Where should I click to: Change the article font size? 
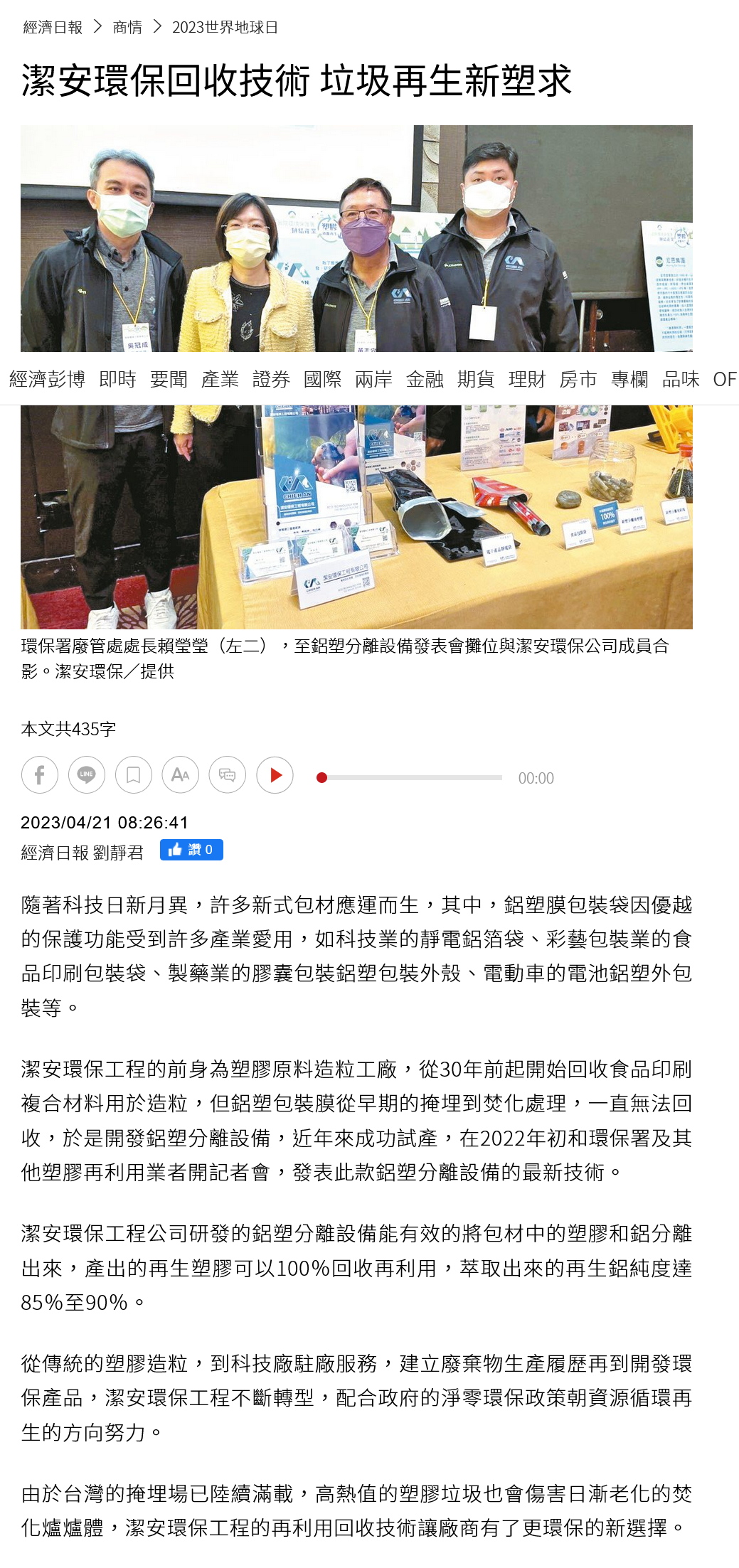tap(181, 775)
